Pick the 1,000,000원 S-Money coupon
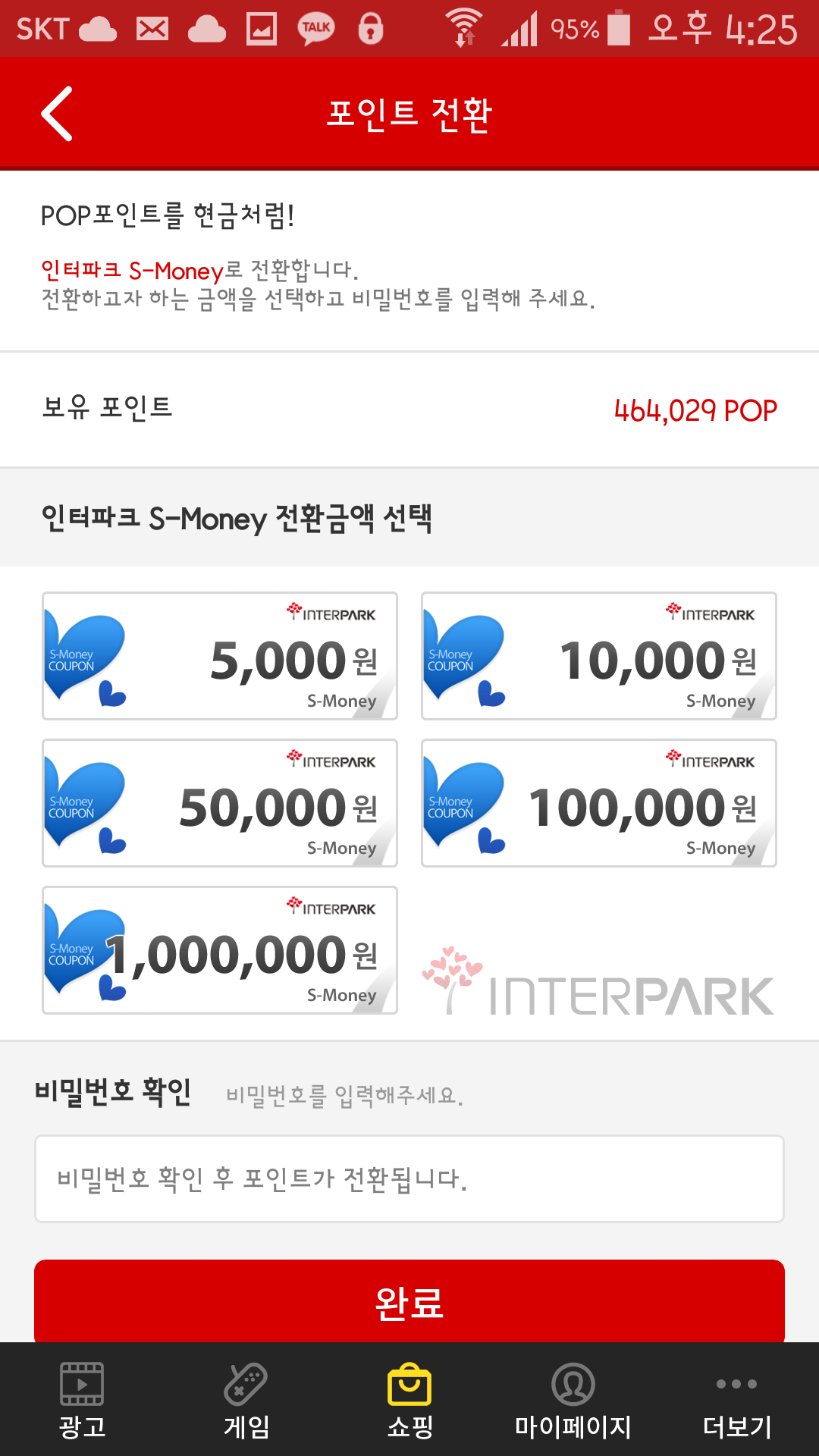Screen dimensions: 819x1456 (x=220, y=950)
